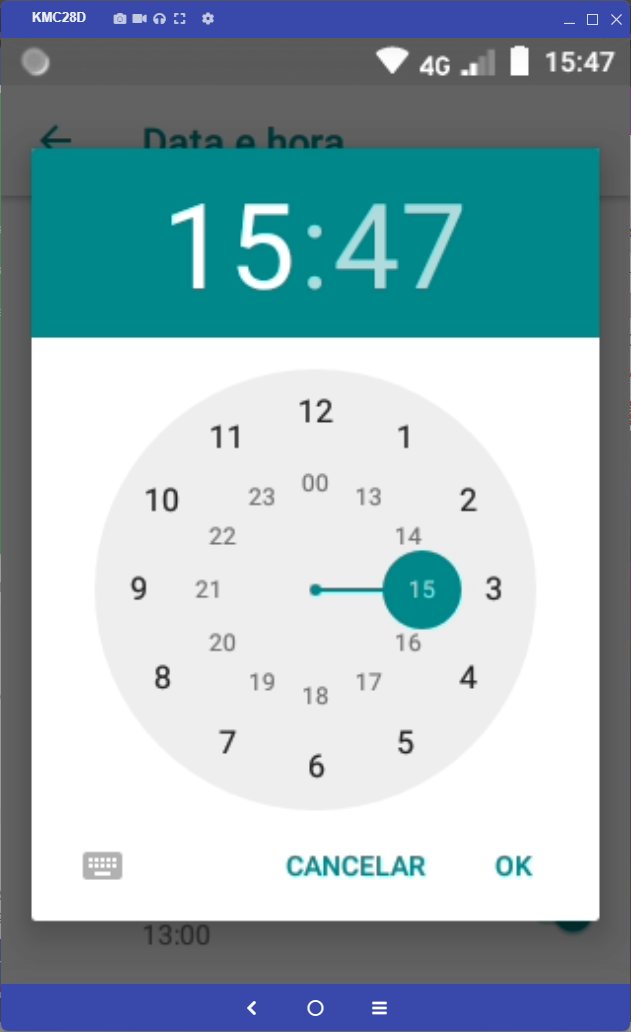The image size is (631, 1032).
Task: Select hour 21 on the inner ring
Action: tap(208, 589)
